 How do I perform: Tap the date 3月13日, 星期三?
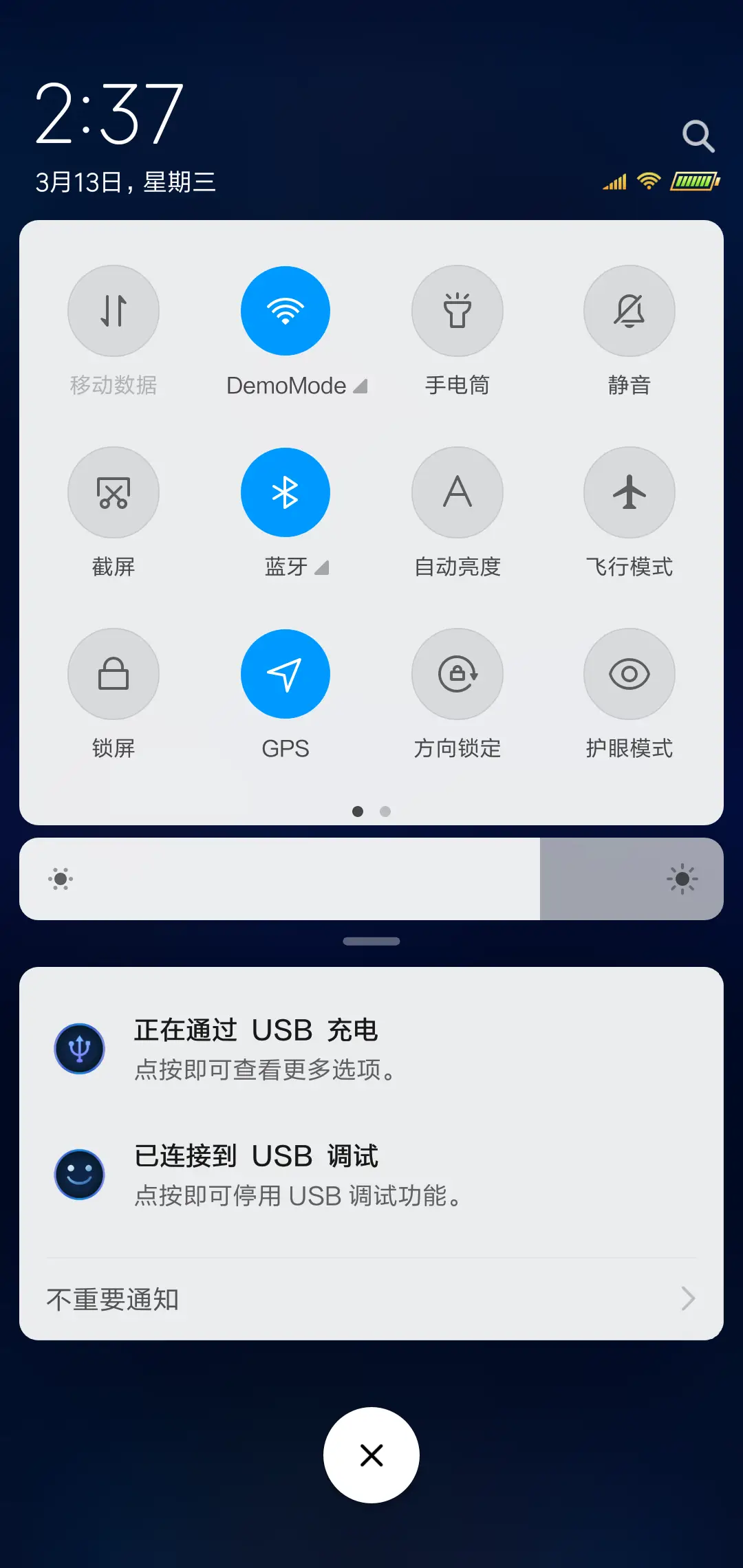[x=126, y=182]
